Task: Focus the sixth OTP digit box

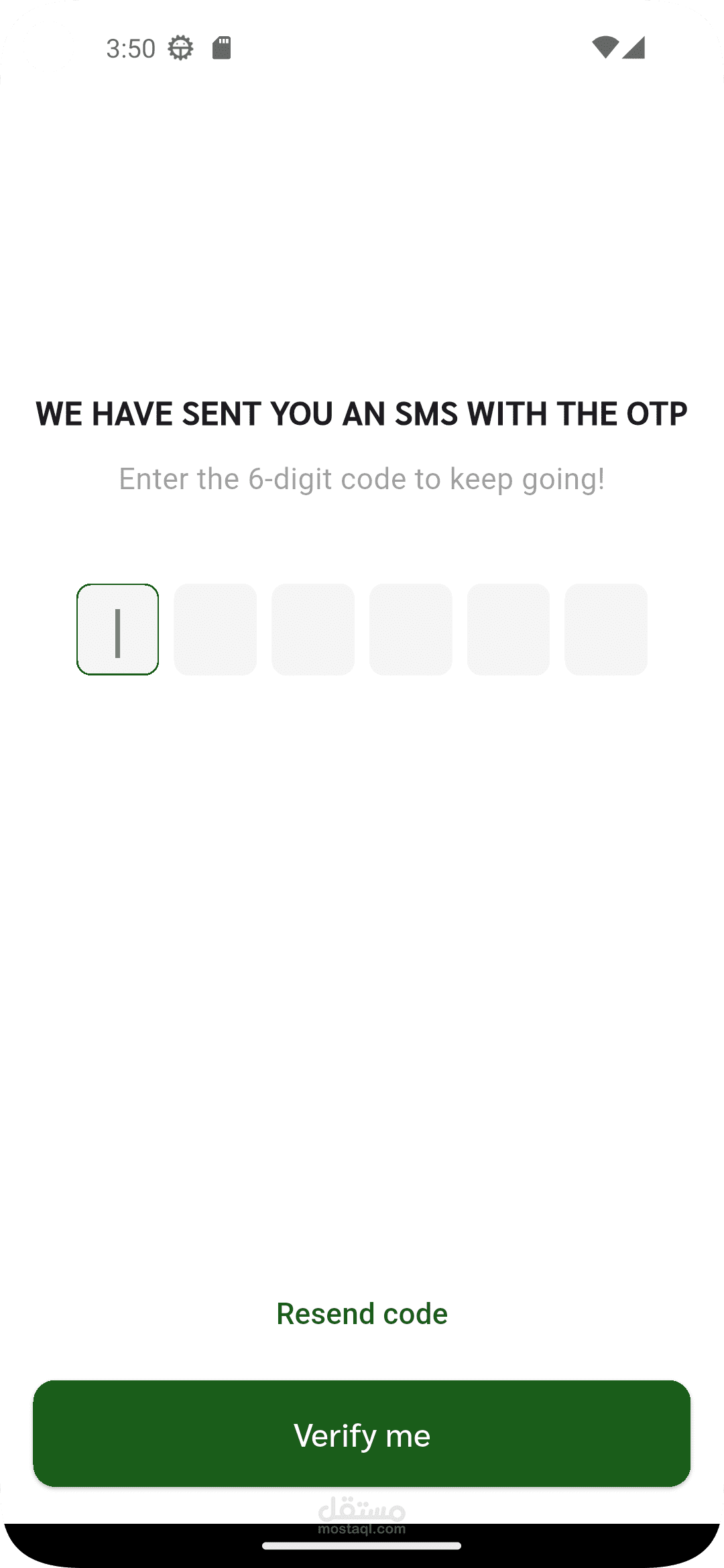Action: click(x=606, y=629)
